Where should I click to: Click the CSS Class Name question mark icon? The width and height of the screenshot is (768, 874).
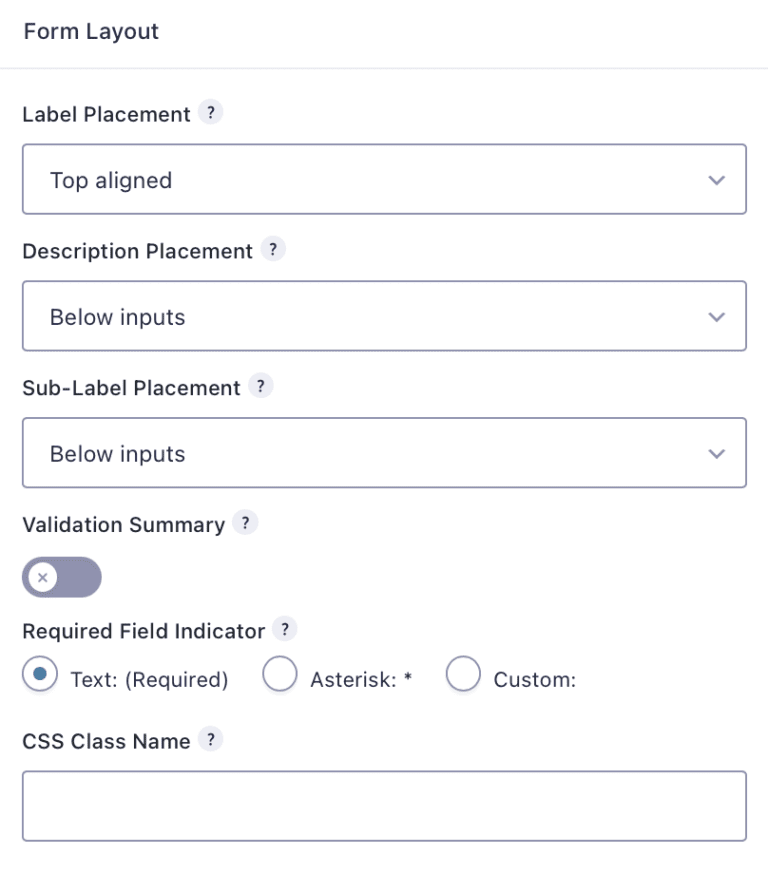211,740
